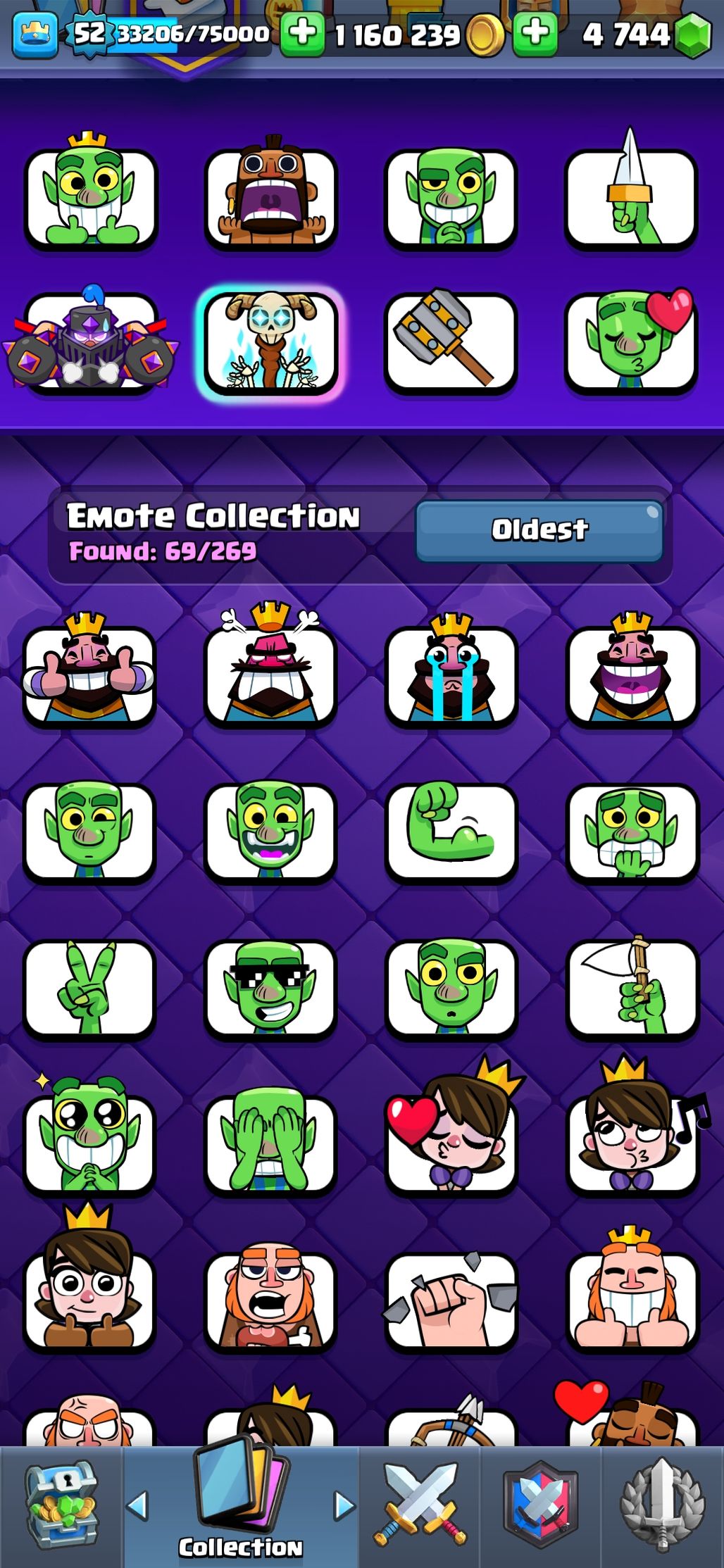
Task: Pick the goblin with heart deck emote
Action: pos(632,342)
